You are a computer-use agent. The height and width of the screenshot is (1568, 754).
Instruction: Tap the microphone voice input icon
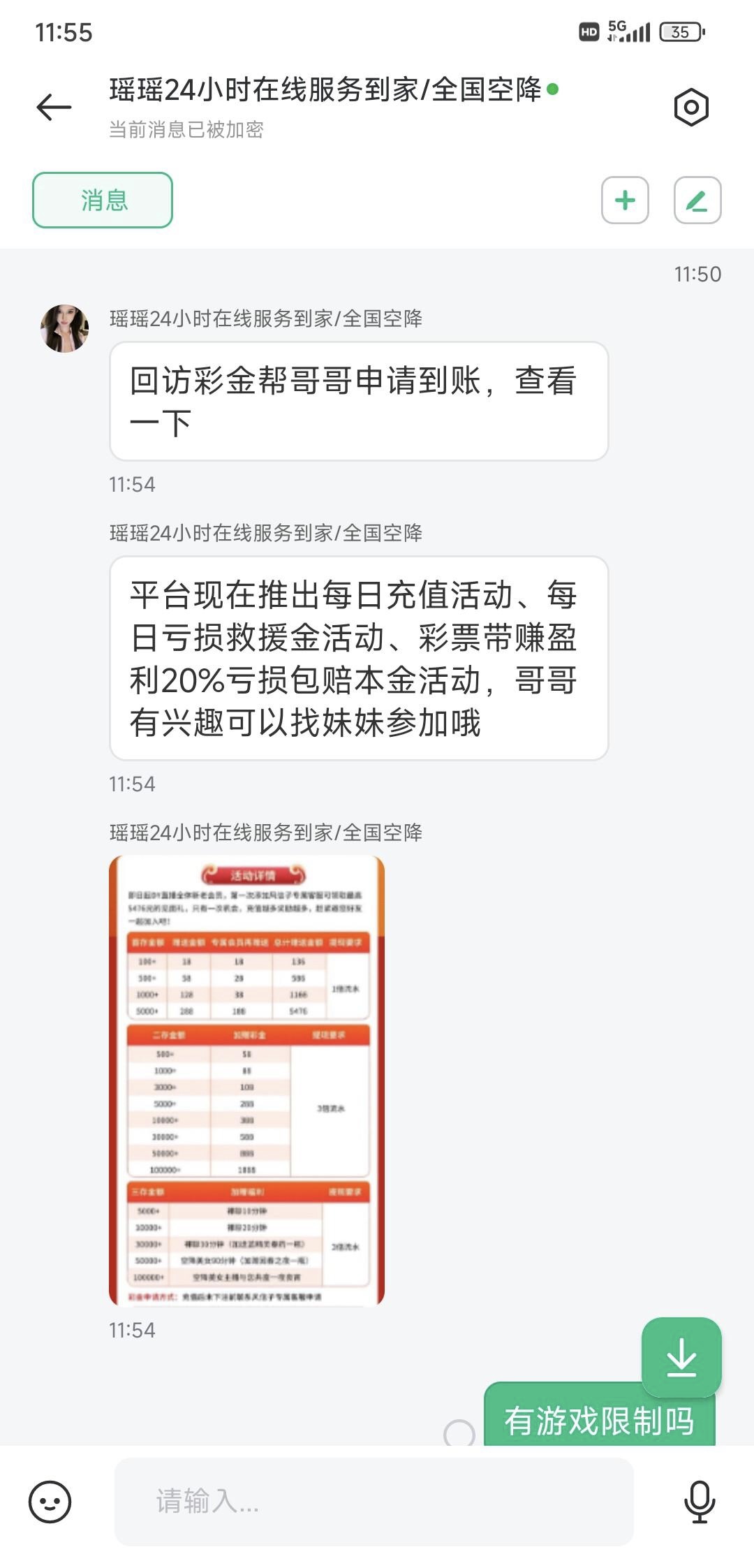[700, 1501]
